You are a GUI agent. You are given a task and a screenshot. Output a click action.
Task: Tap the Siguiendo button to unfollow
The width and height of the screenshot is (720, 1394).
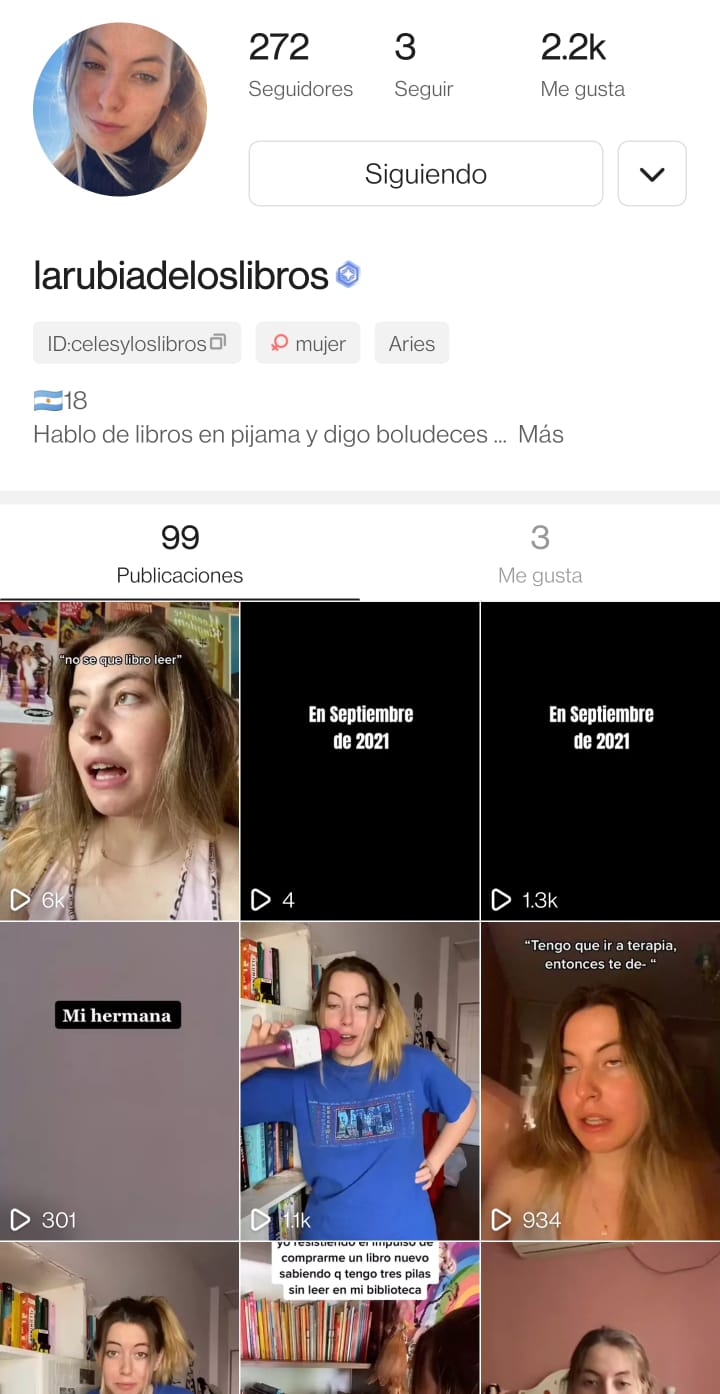pos(425,174)
